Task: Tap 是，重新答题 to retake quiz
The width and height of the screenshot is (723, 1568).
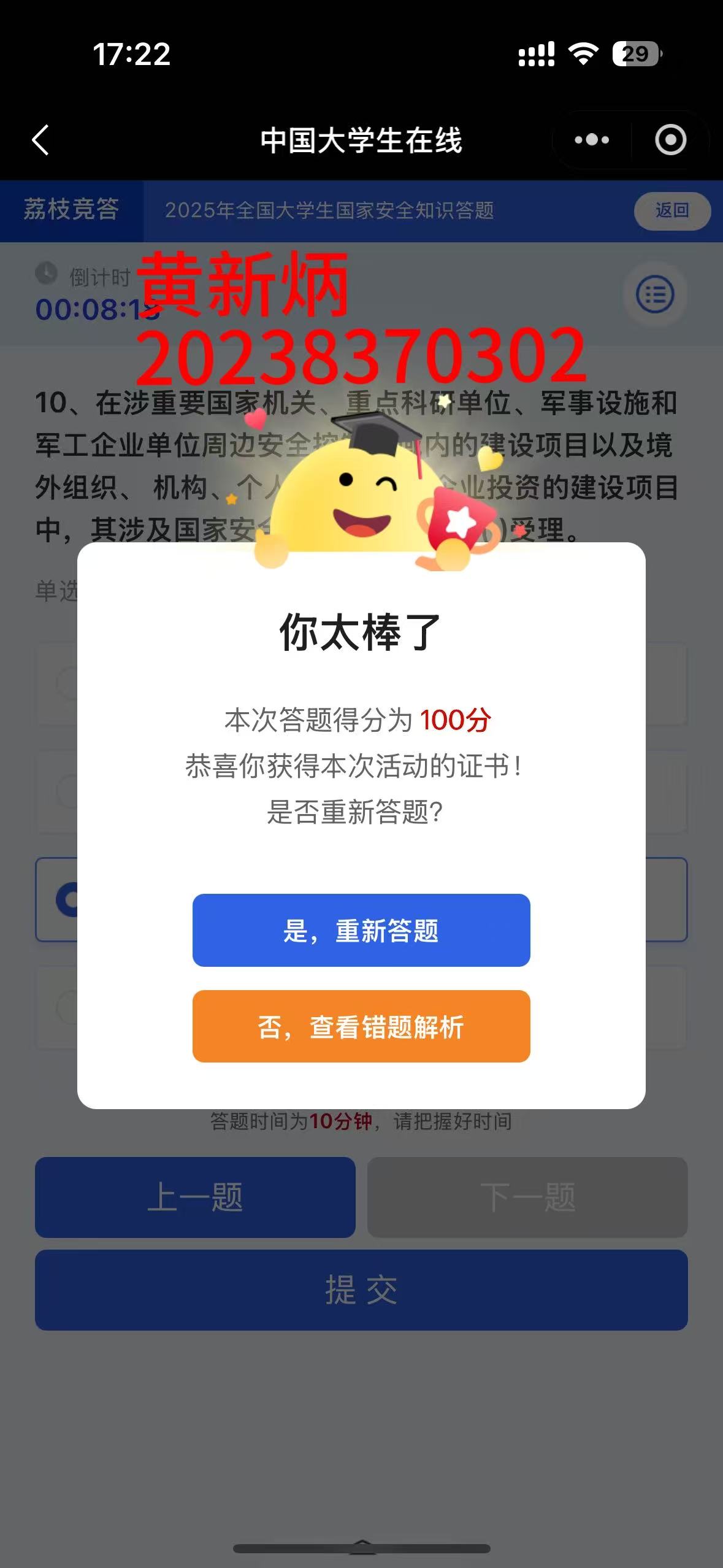Action: point(361,930)
